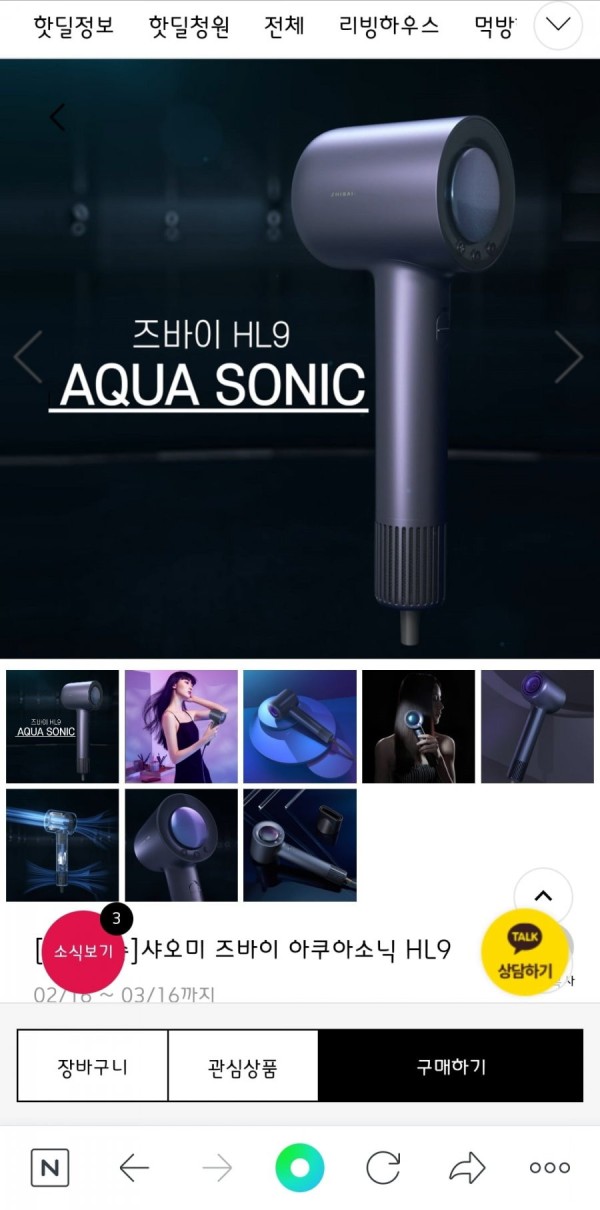Image resolution: width=600 pixels, height=1210 pixels.
Task: Switch to the 핫딜청원 tab
Action: [x=189, y=27]
